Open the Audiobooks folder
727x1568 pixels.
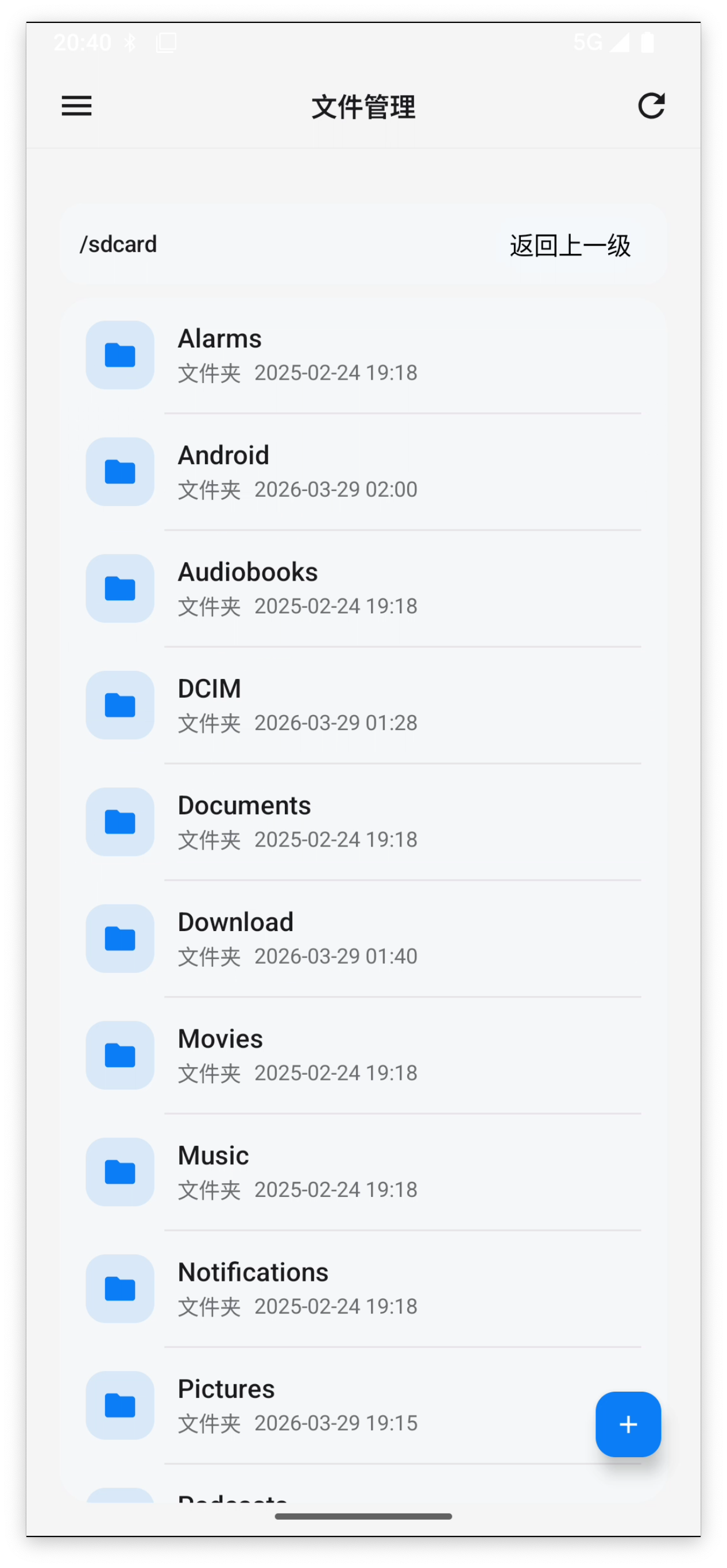click(x=363, y=589)
